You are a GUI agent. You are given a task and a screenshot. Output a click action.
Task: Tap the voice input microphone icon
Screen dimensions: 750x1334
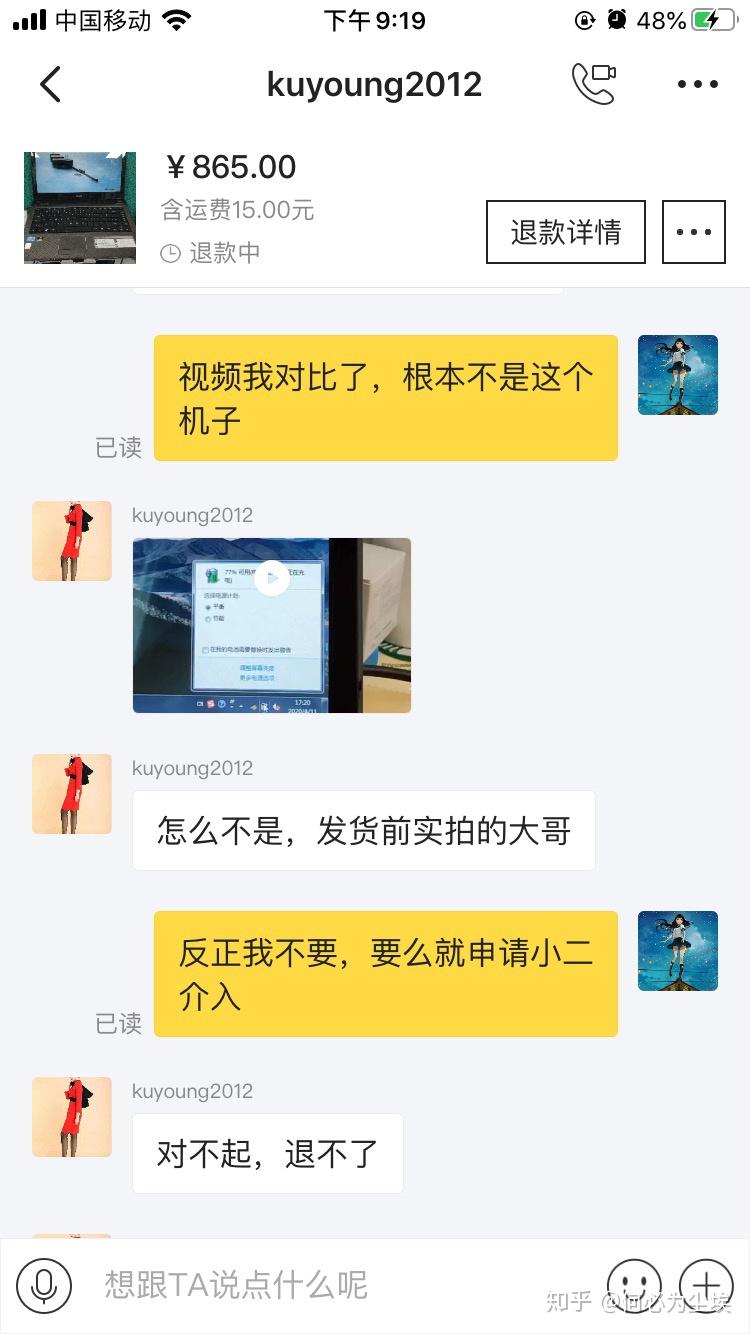[x=44, y=1285]
